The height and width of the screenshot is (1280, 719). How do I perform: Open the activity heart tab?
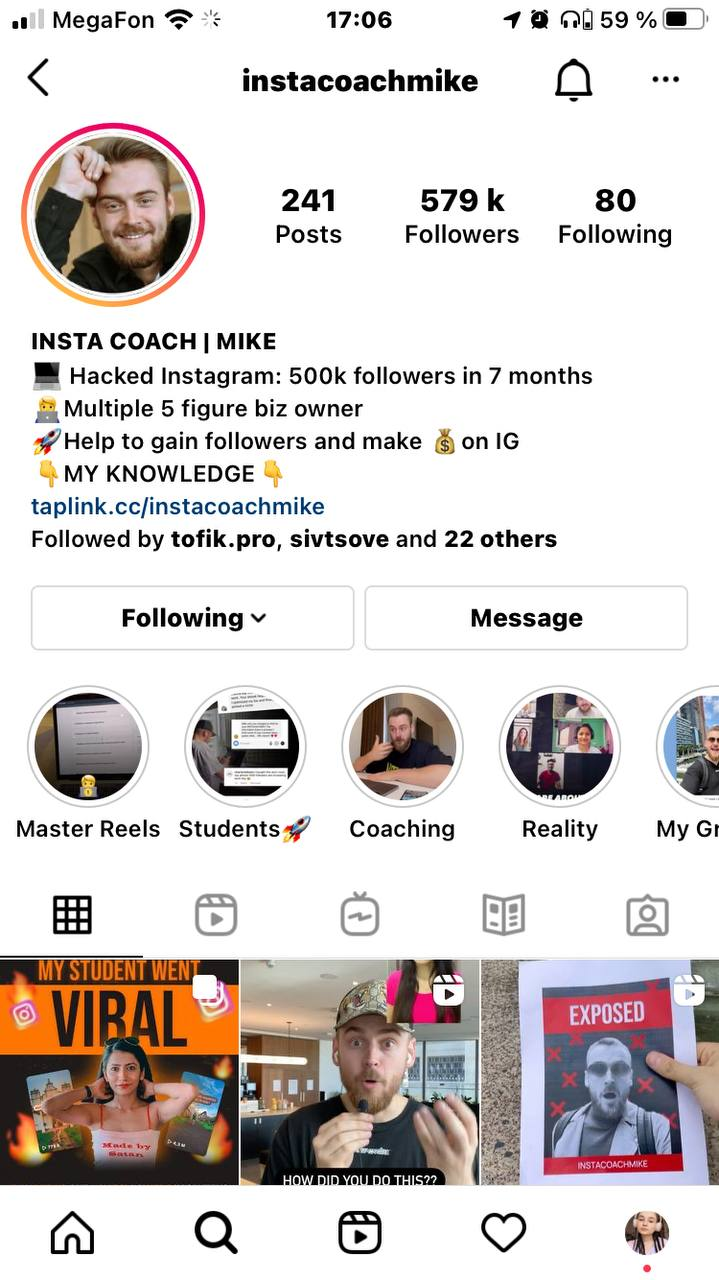pos(503,1234)
